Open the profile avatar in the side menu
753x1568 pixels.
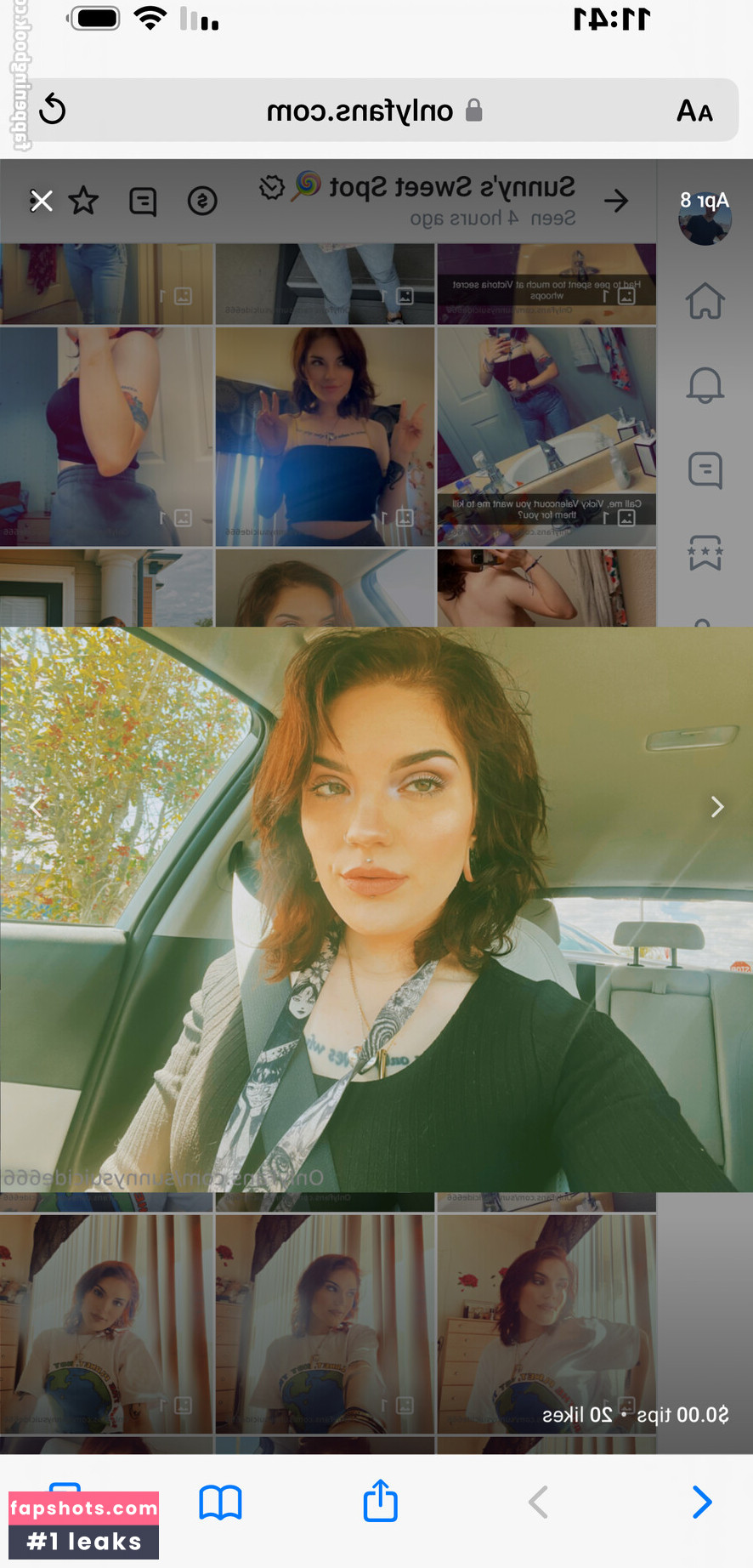705,221
